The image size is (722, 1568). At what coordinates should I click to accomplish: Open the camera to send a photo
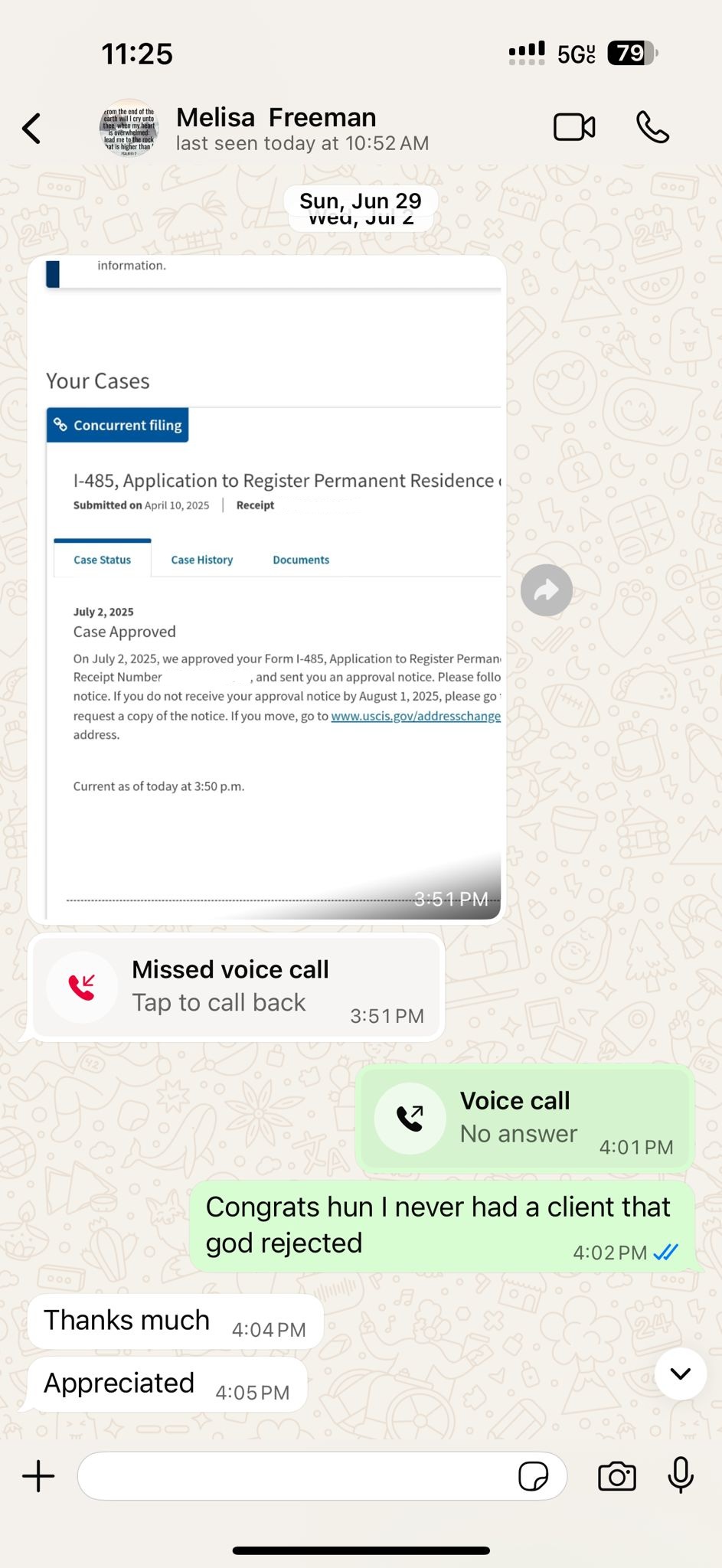click(617, 1475)
